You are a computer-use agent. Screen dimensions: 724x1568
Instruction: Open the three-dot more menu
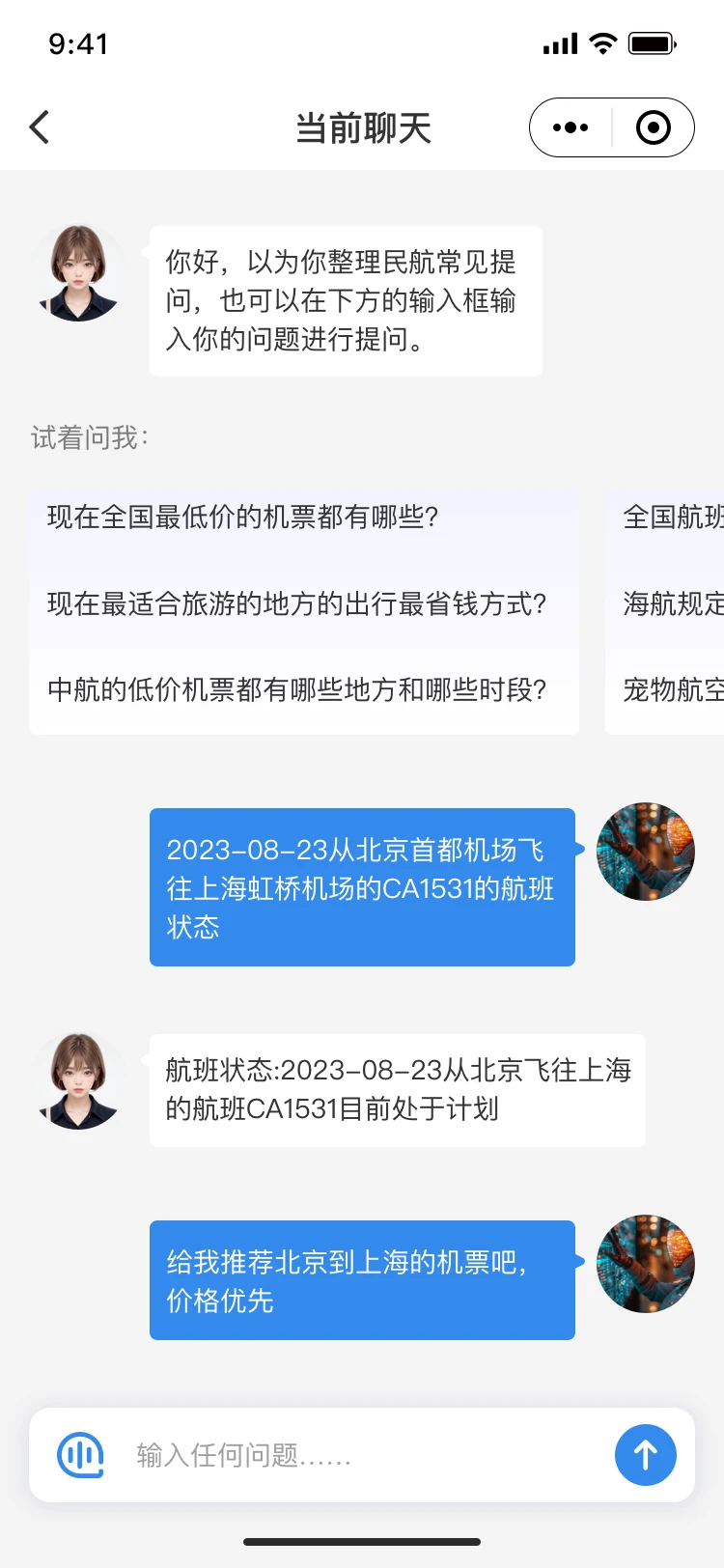coord(571,127)
